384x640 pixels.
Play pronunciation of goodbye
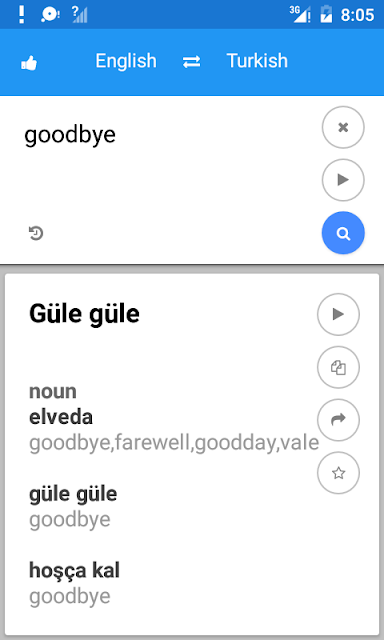343,180
